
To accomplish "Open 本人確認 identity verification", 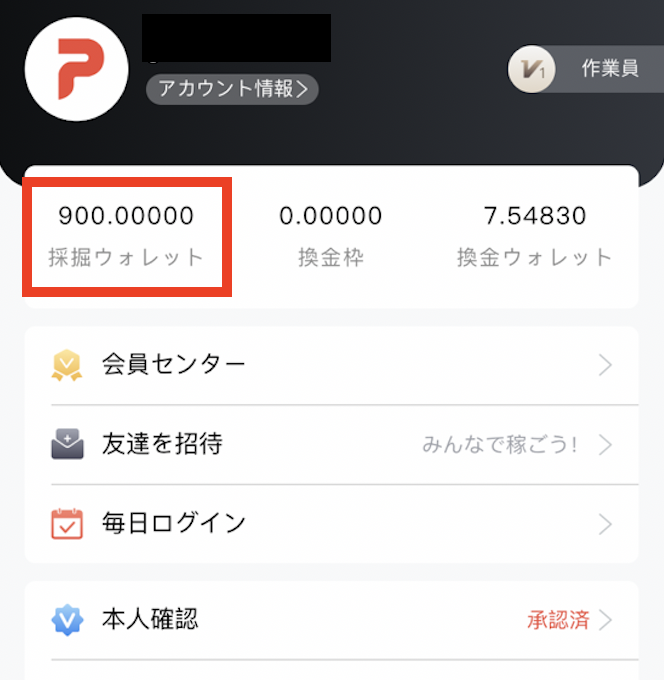I will coord(331,620).
